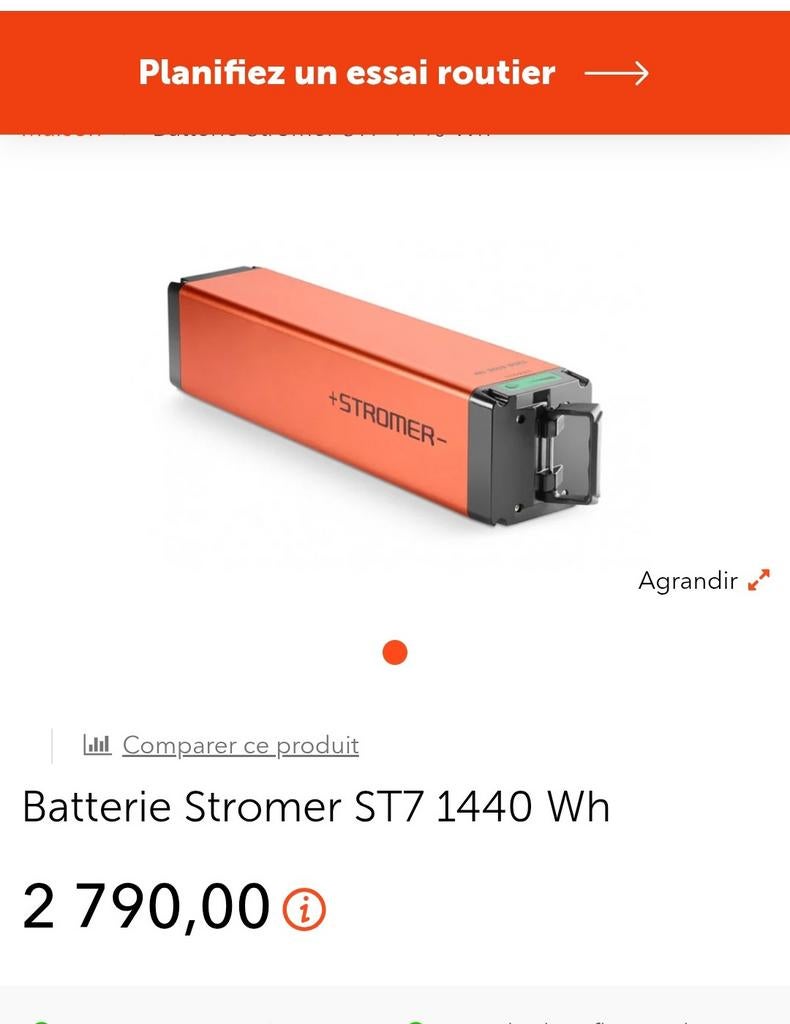Open the "Comparer ce produit" link
This screenshot has width=790, height=1024.
coord(238,744)
